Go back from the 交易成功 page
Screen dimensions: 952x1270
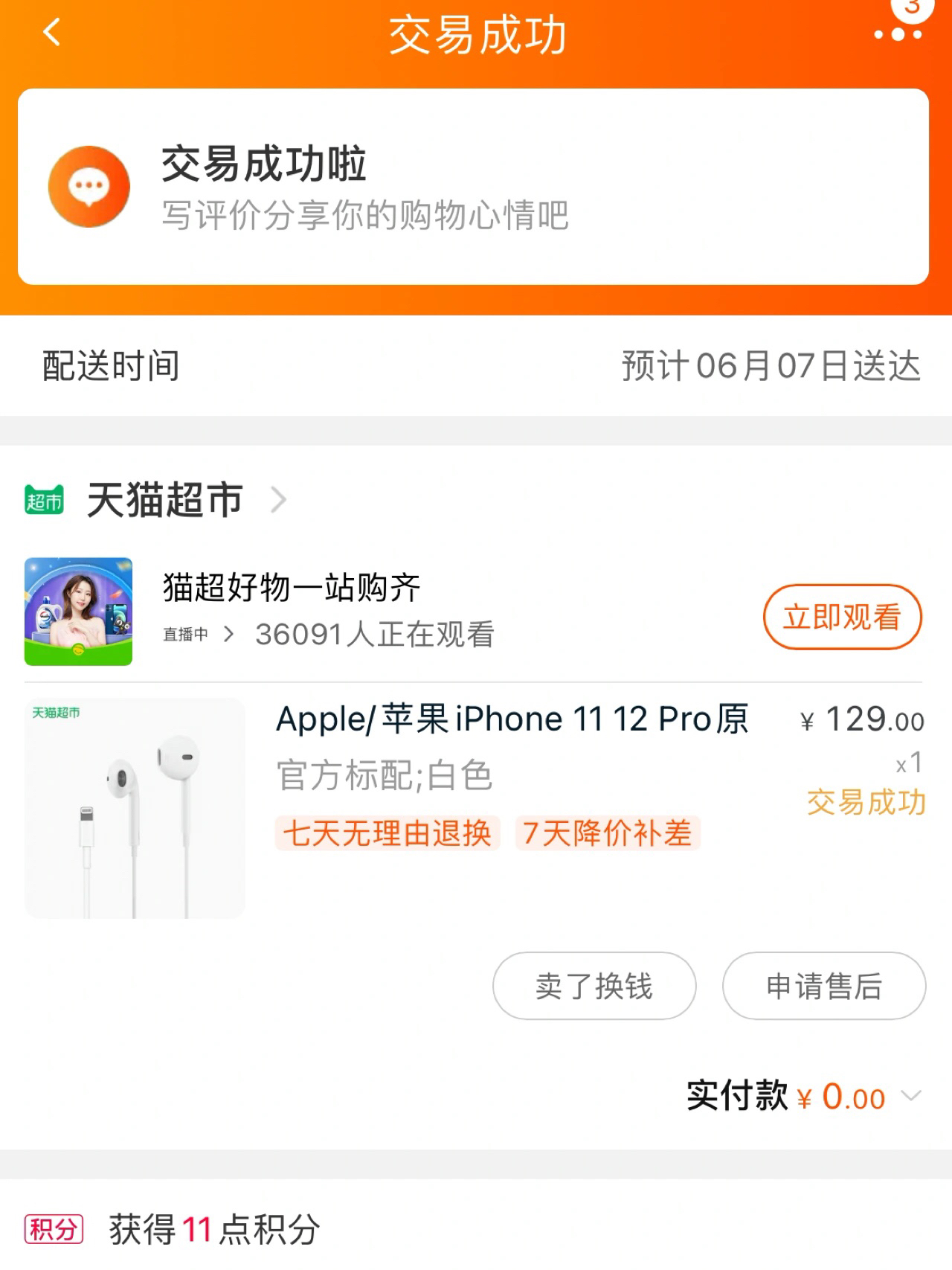click(x=51, y=33)
